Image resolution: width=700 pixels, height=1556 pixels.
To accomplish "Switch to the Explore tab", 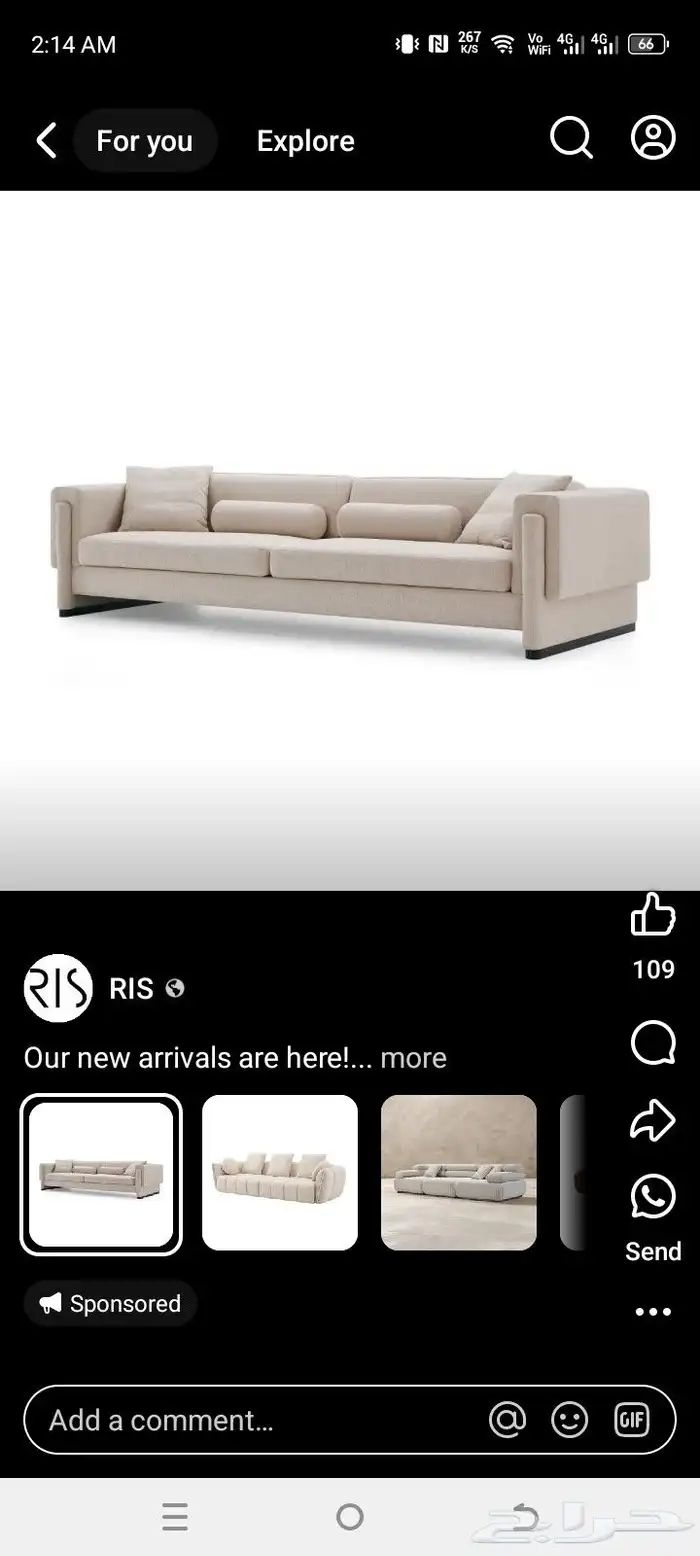I will pos(305,141).
